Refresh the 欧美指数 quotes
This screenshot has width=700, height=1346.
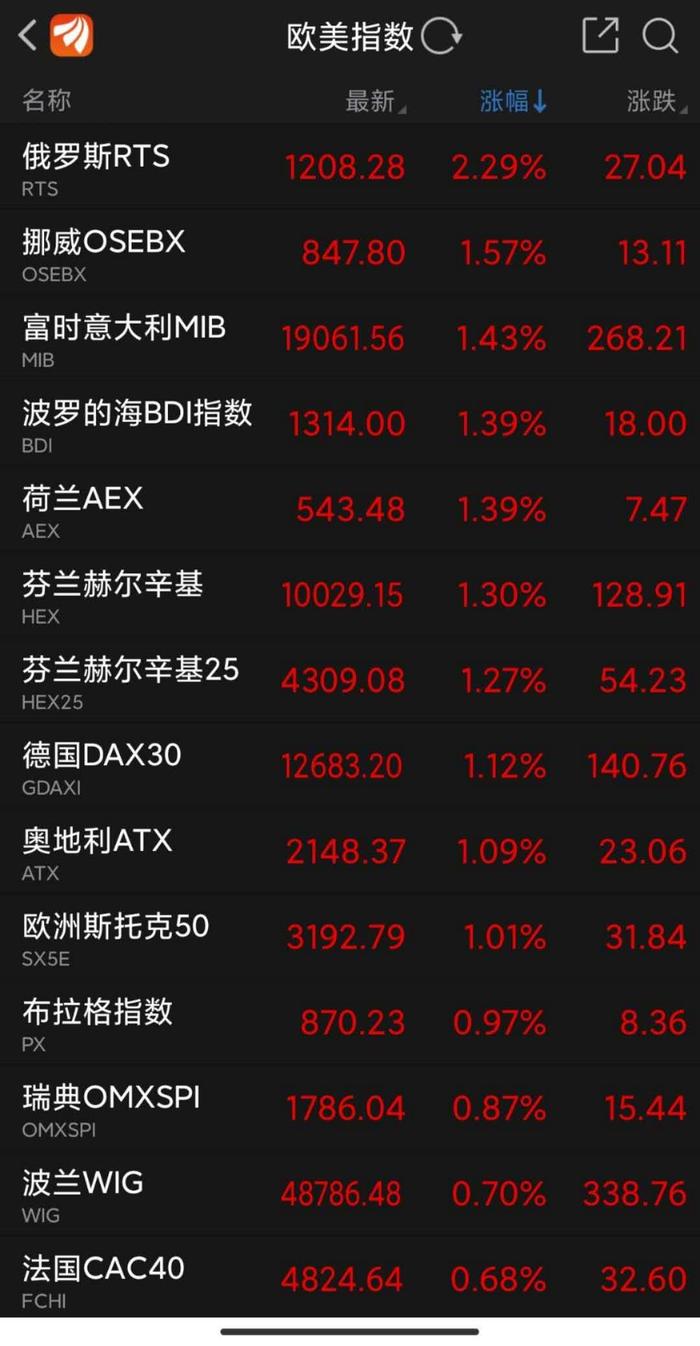(442, 37)
